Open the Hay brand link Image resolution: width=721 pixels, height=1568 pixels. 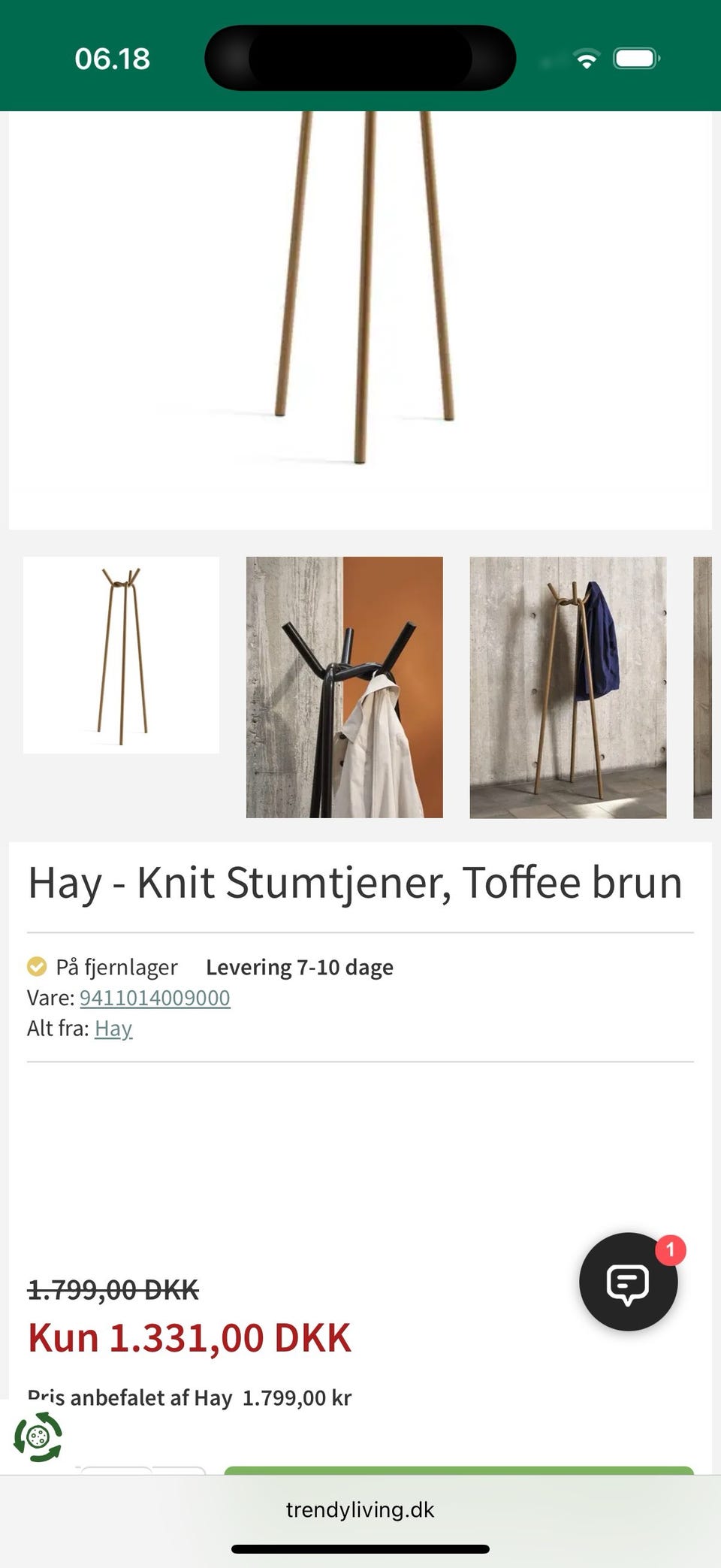(x=113, y=1028)
